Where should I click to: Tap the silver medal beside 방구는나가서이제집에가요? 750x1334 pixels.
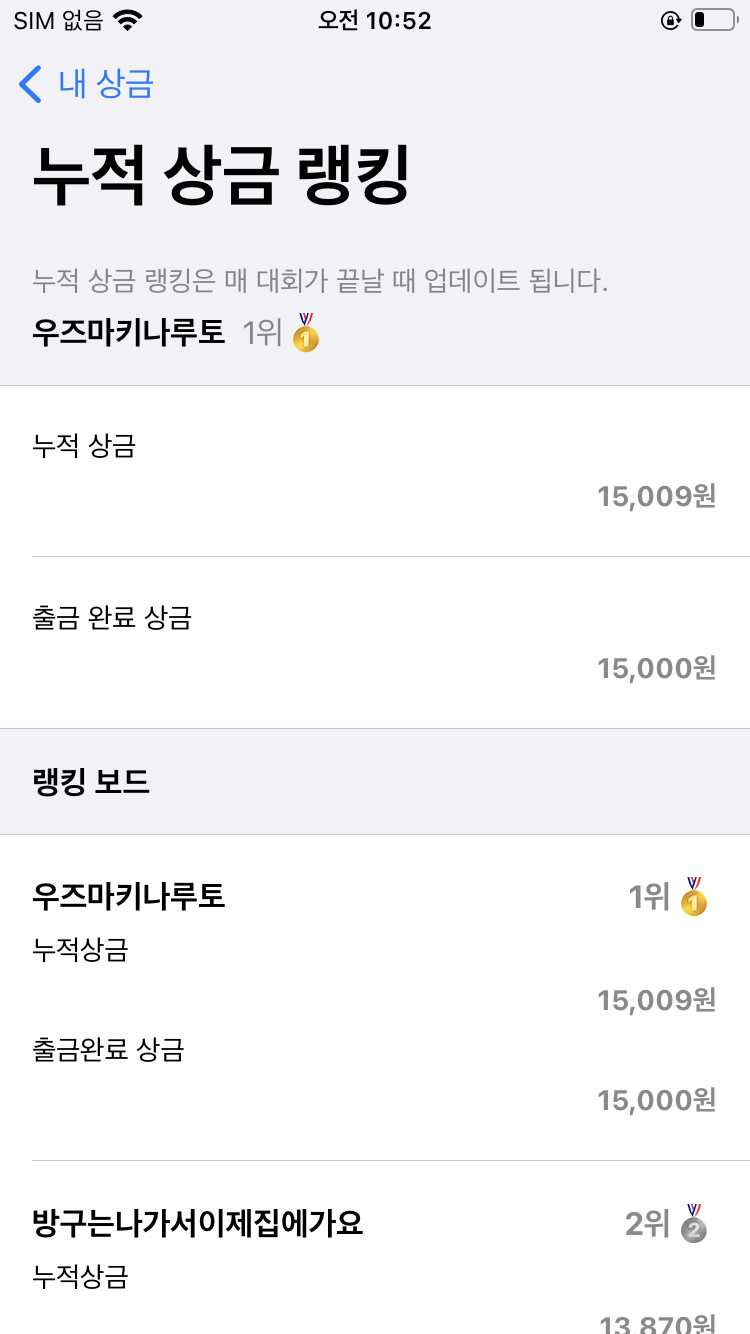coord(698,1222)
